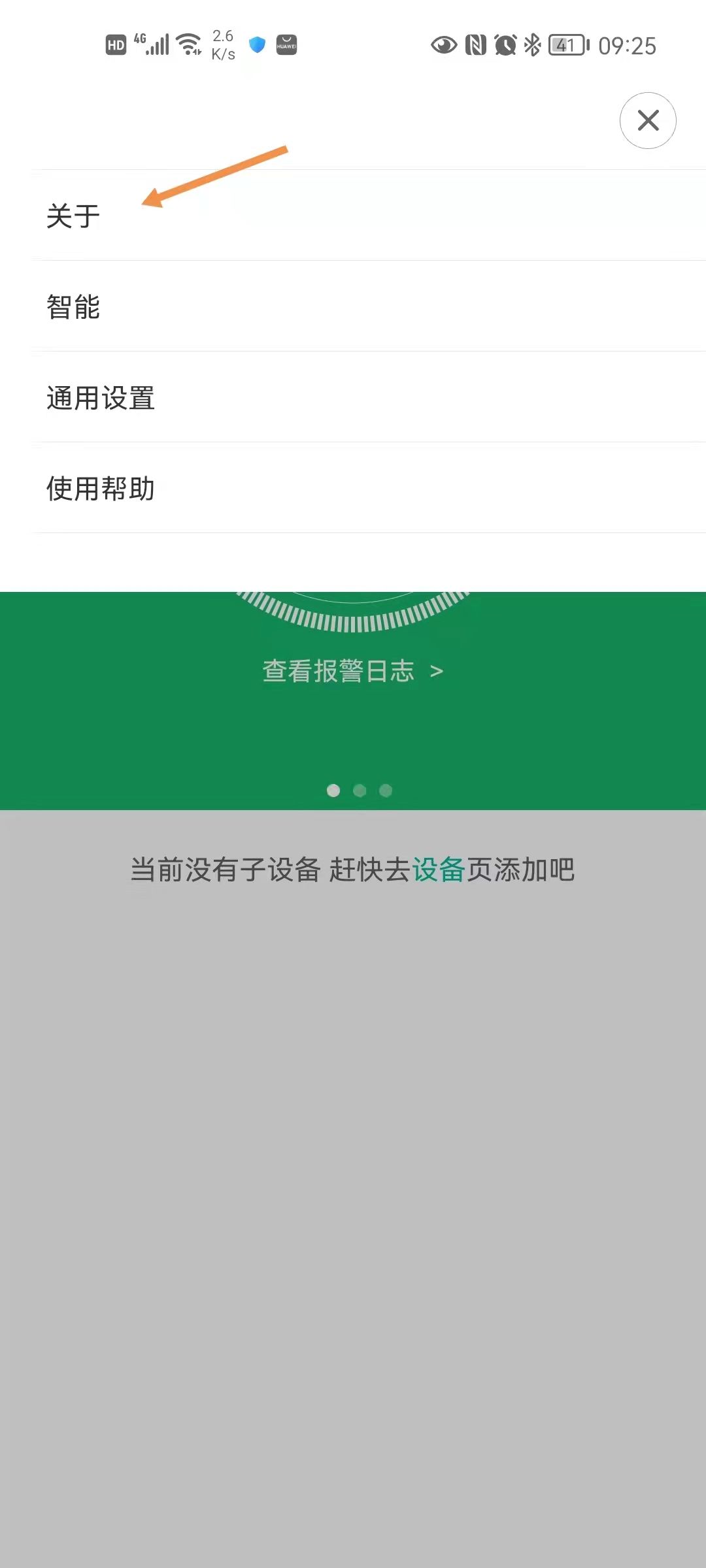Open 通用设置 settings
Viewport: 706px width, 1568px height.
click(x=101, y=397)
